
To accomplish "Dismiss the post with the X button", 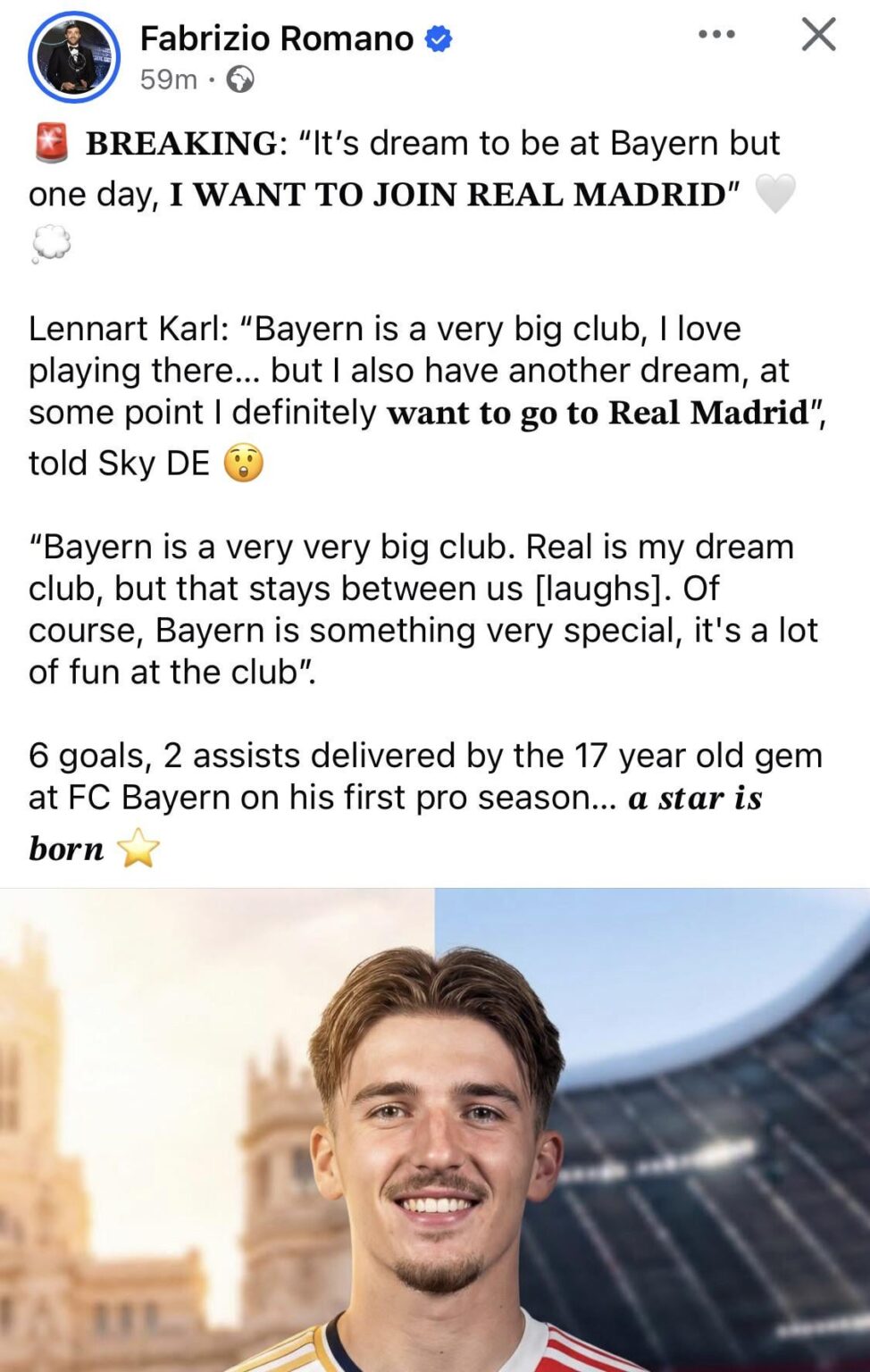I will point(818,35).
